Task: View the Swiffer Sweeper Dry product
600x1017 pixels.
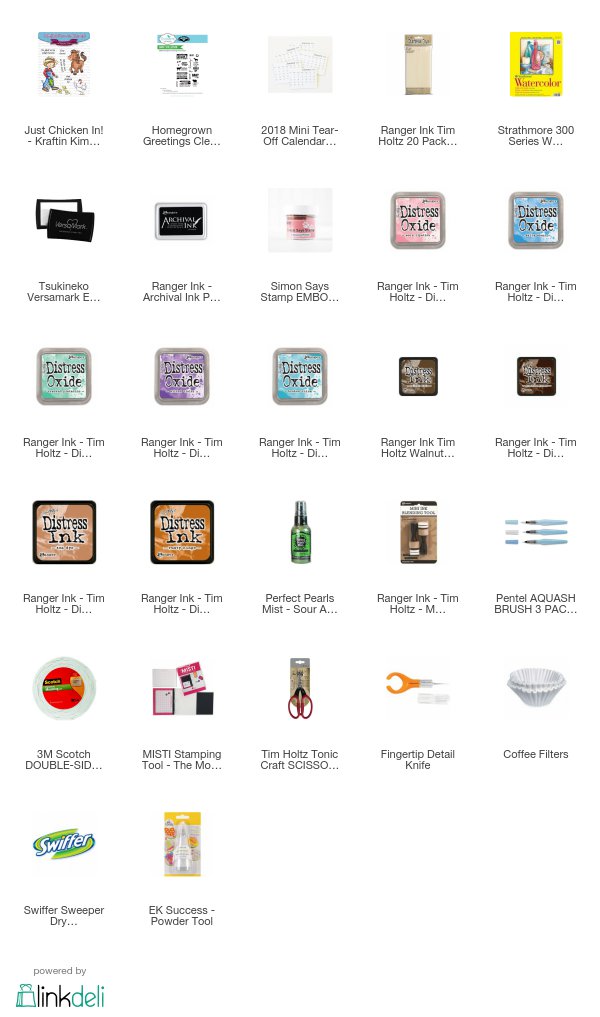Action: pyautogui.click(x=64, y=844)
